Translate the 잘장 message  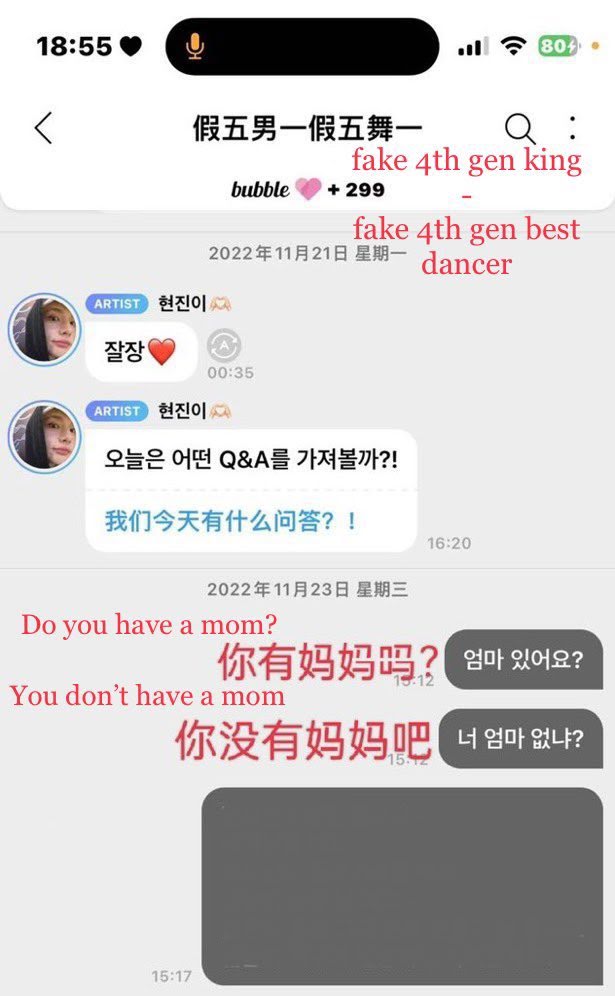pos(224,348)
